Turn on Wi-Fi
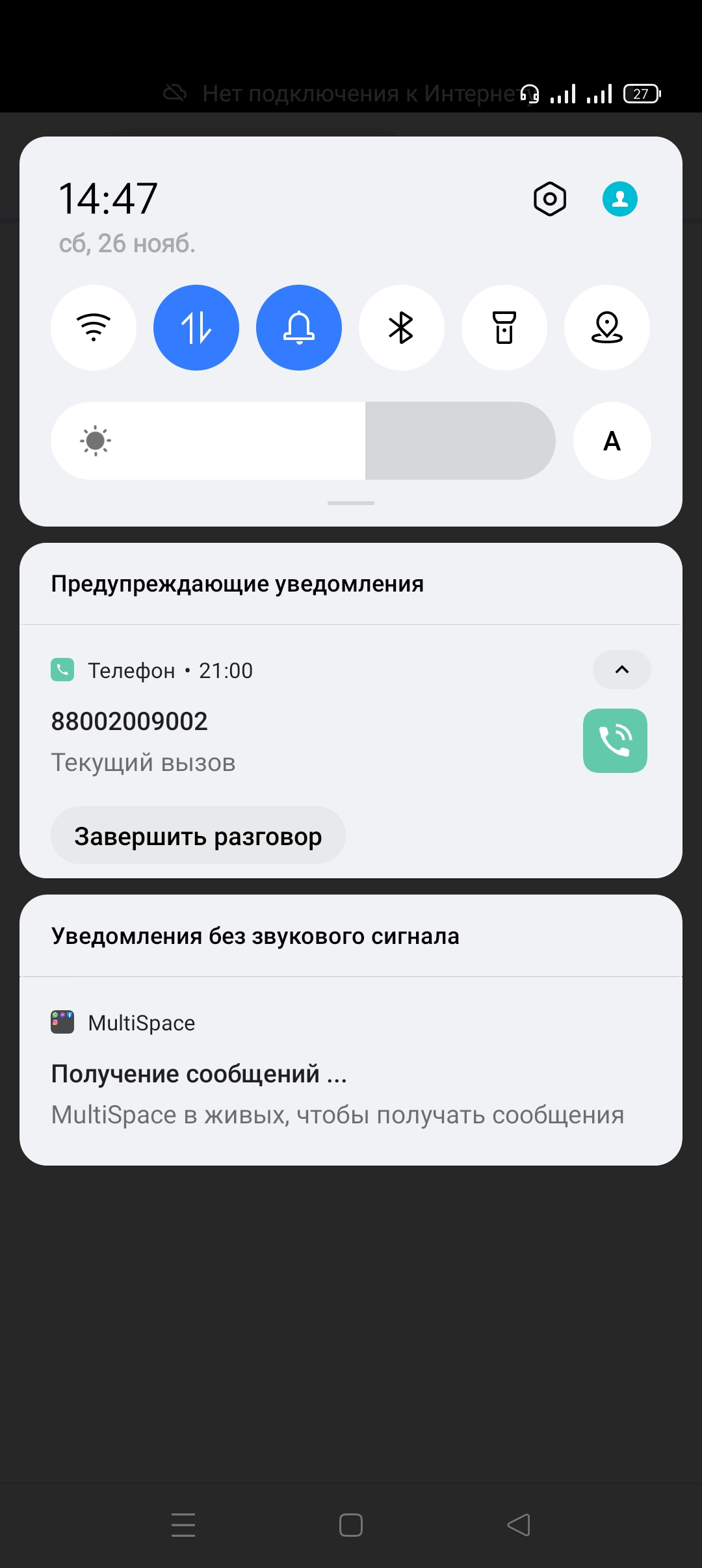Image resolution: width=702 pixels, height=1568 pixels. 94,328
